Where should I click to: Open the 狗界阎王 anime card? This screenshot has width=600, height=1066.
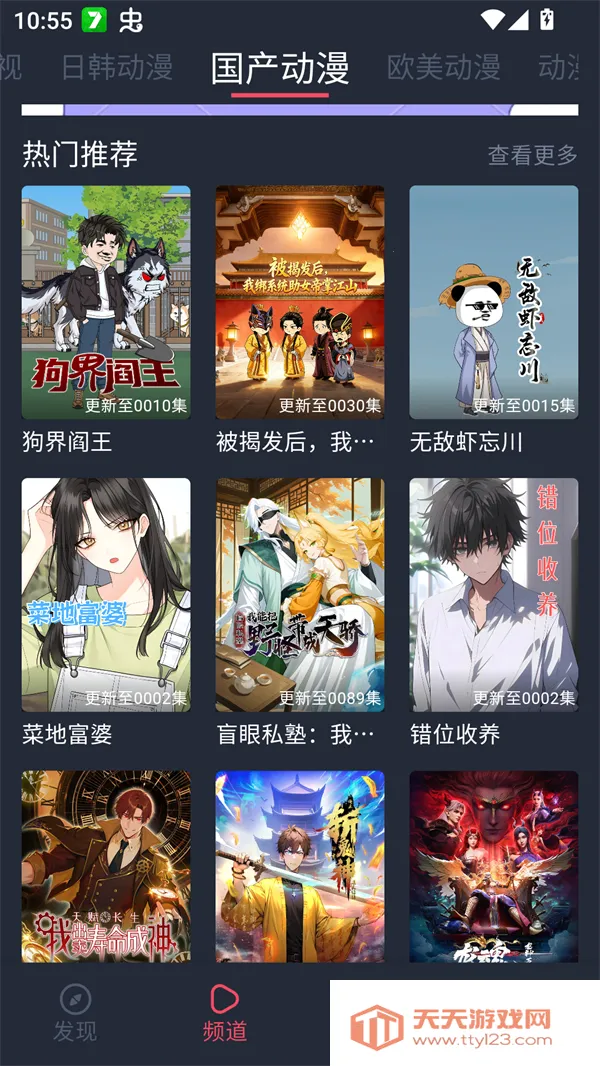[106, 302]
